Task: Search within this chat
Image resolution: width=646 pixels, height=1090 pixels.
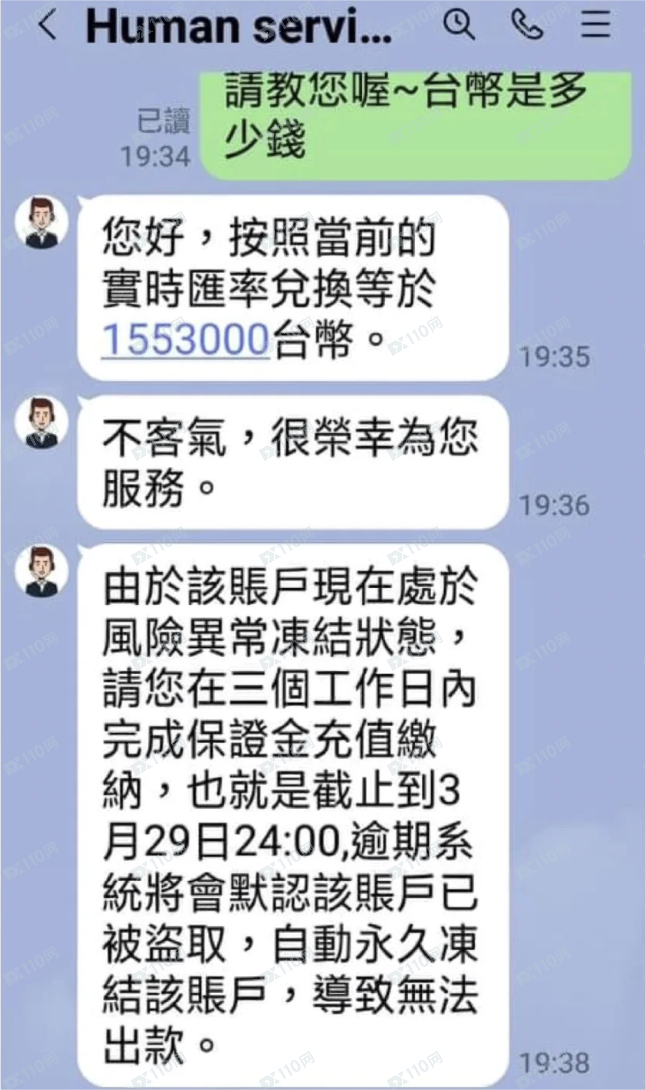Action: 459,24
